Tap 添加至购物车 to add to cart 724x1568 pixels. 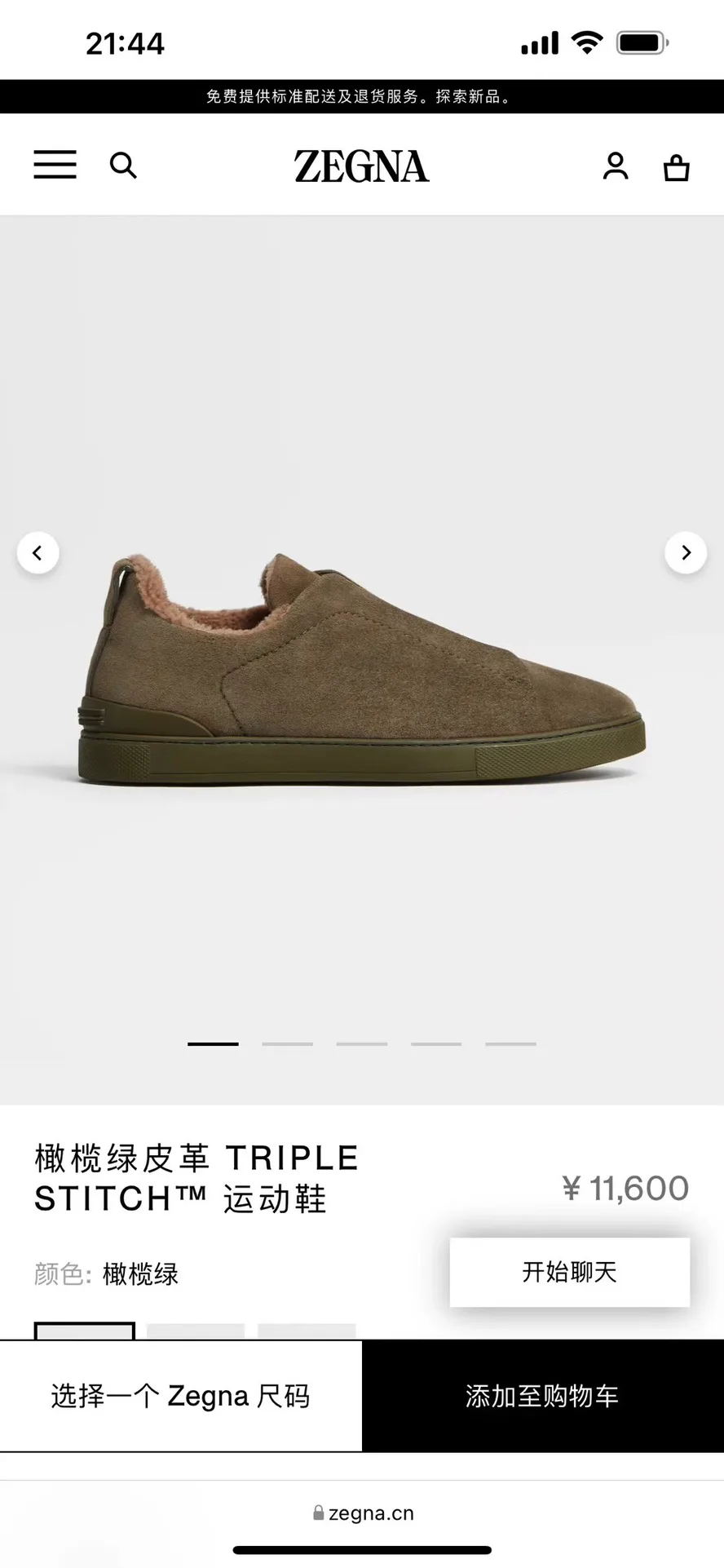click(543, 1396)
